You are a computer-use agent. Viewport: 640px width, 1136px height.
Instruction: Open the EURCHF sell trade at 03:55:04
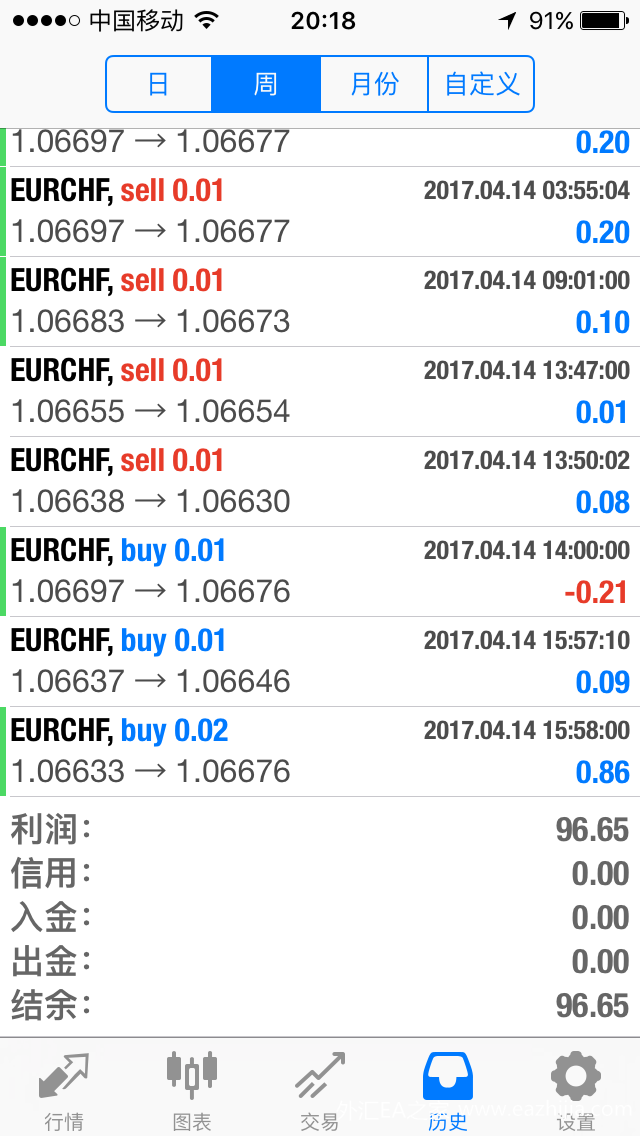coord(320,212)
